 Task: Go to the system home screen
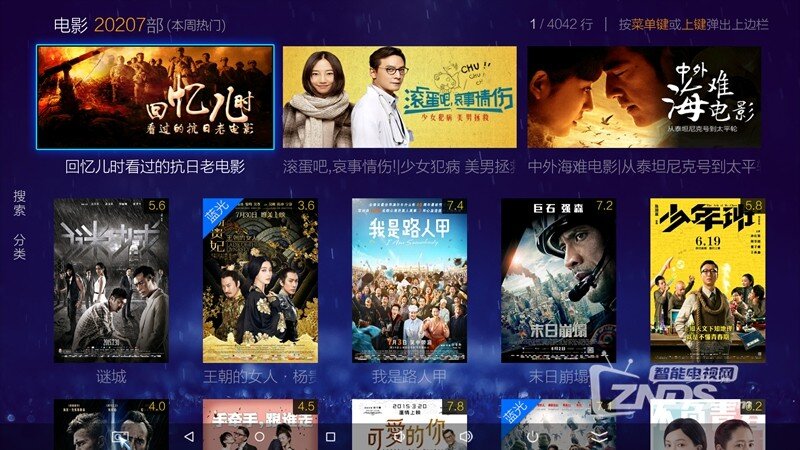click(260, 437)
